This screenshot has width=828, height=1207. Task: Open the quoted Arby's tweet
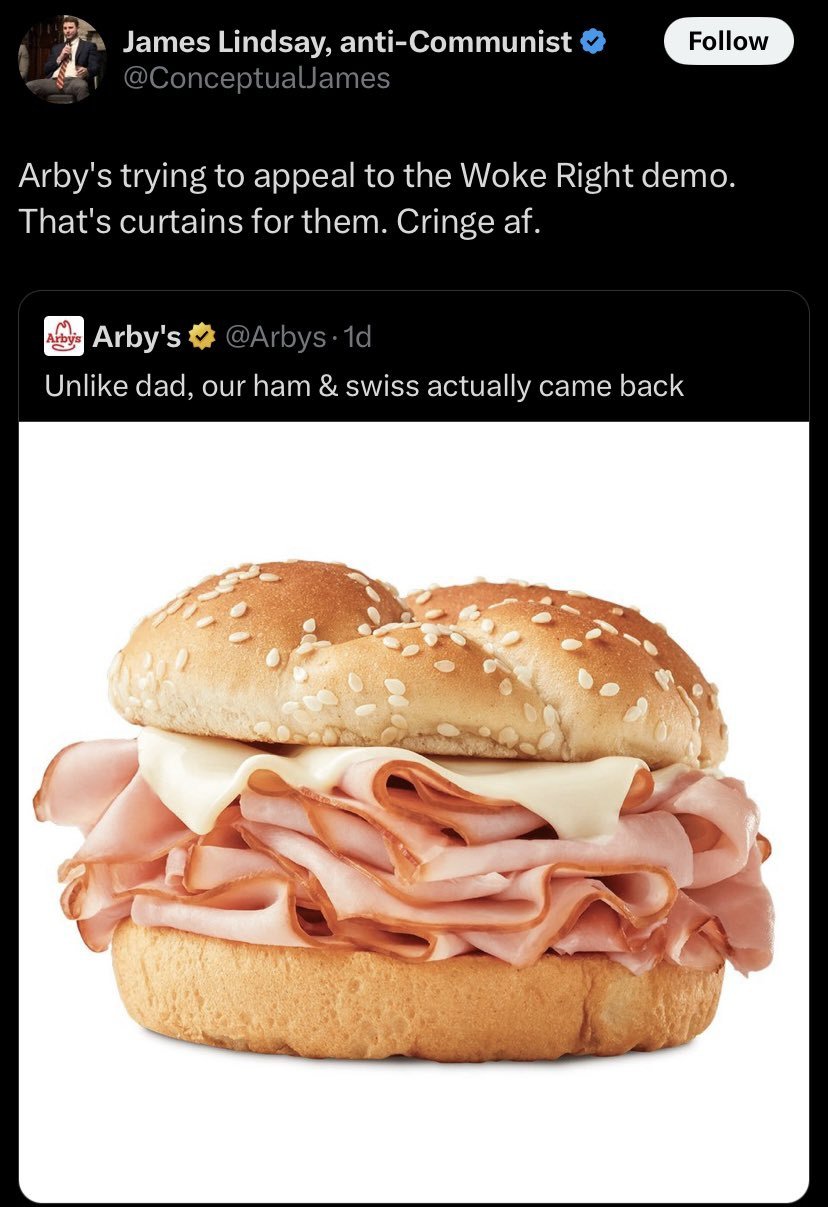pos(364,386)
